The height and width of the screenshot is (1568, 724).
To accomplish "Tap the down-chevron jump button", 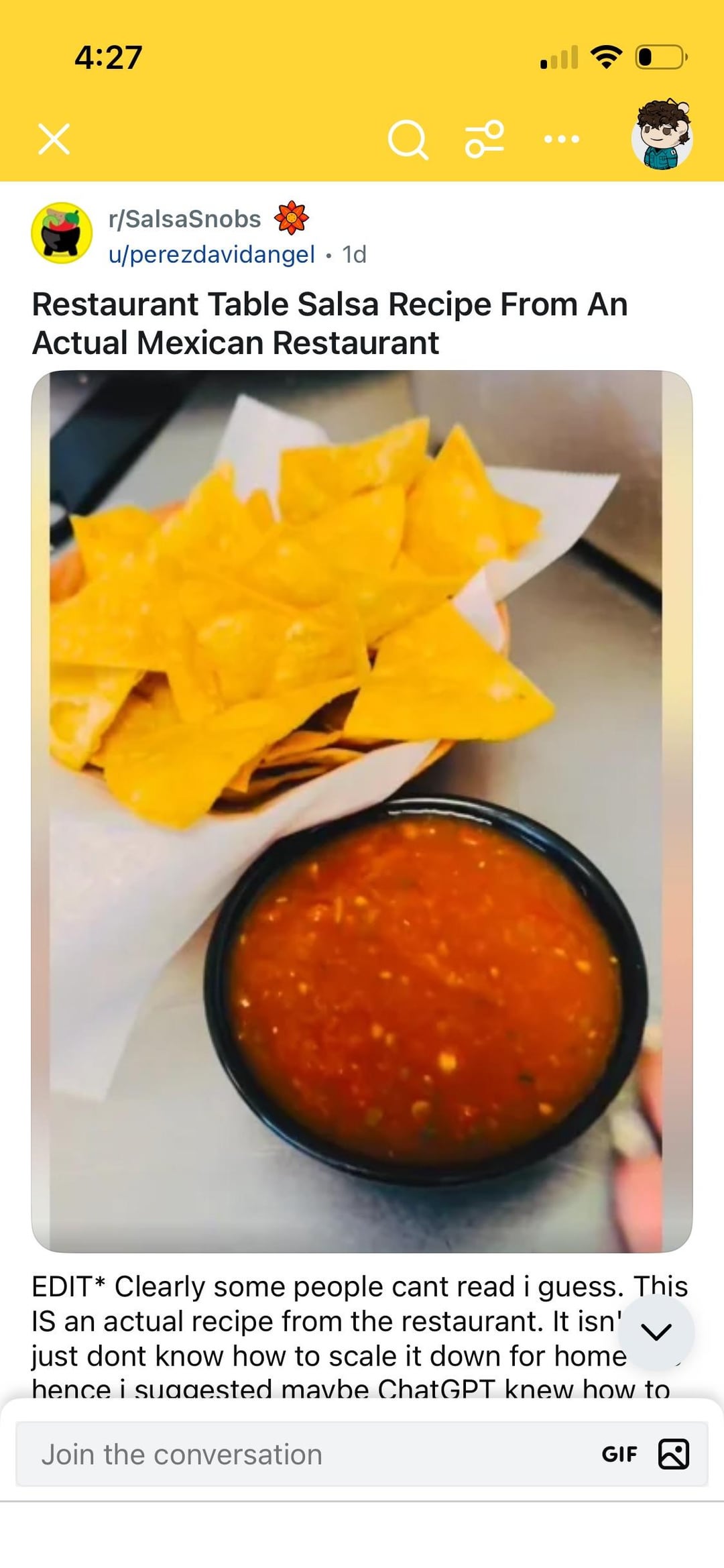I will click(x=656, y=1332).
